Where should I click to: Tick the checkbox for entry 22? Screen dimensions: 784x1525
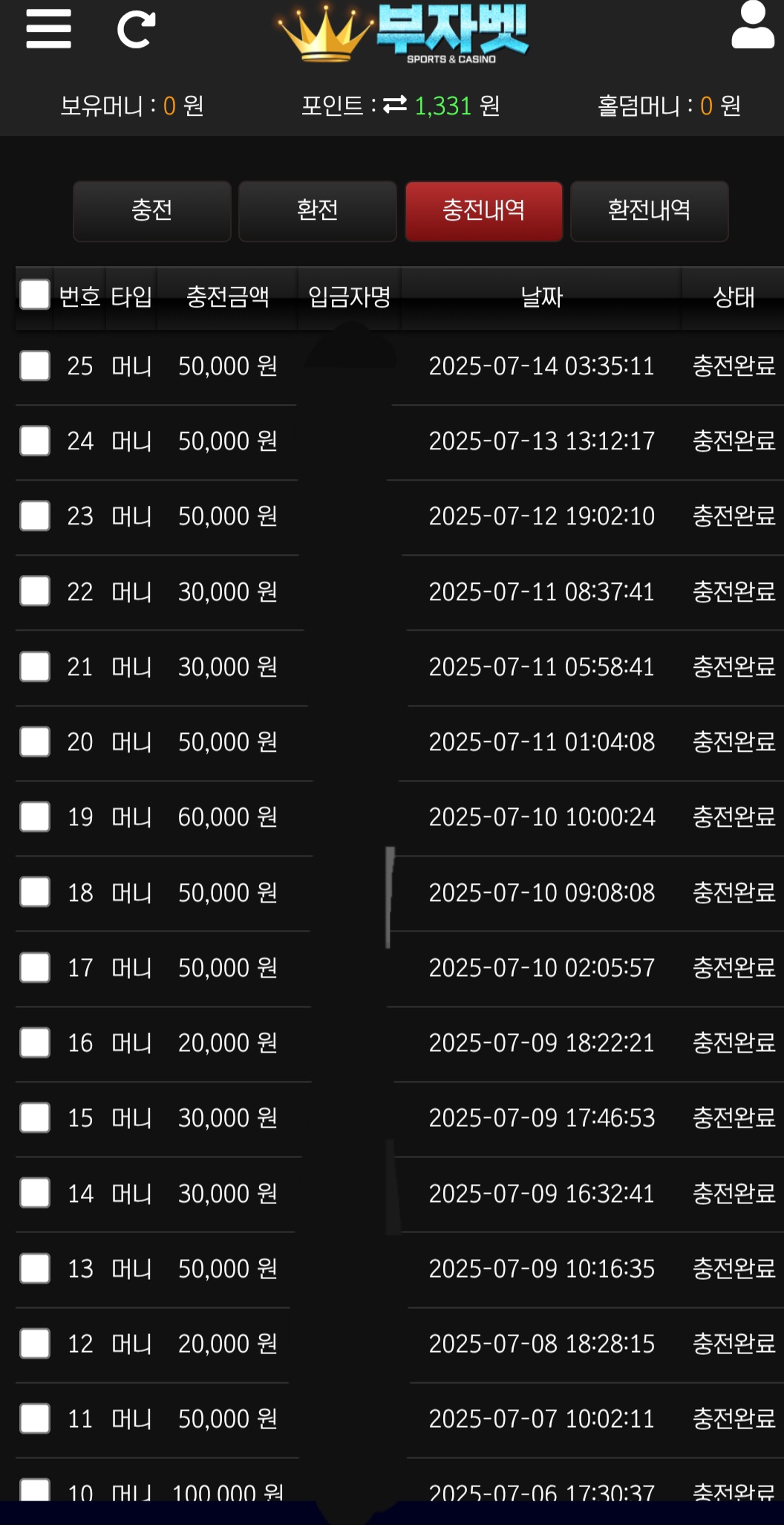[35, 591]
